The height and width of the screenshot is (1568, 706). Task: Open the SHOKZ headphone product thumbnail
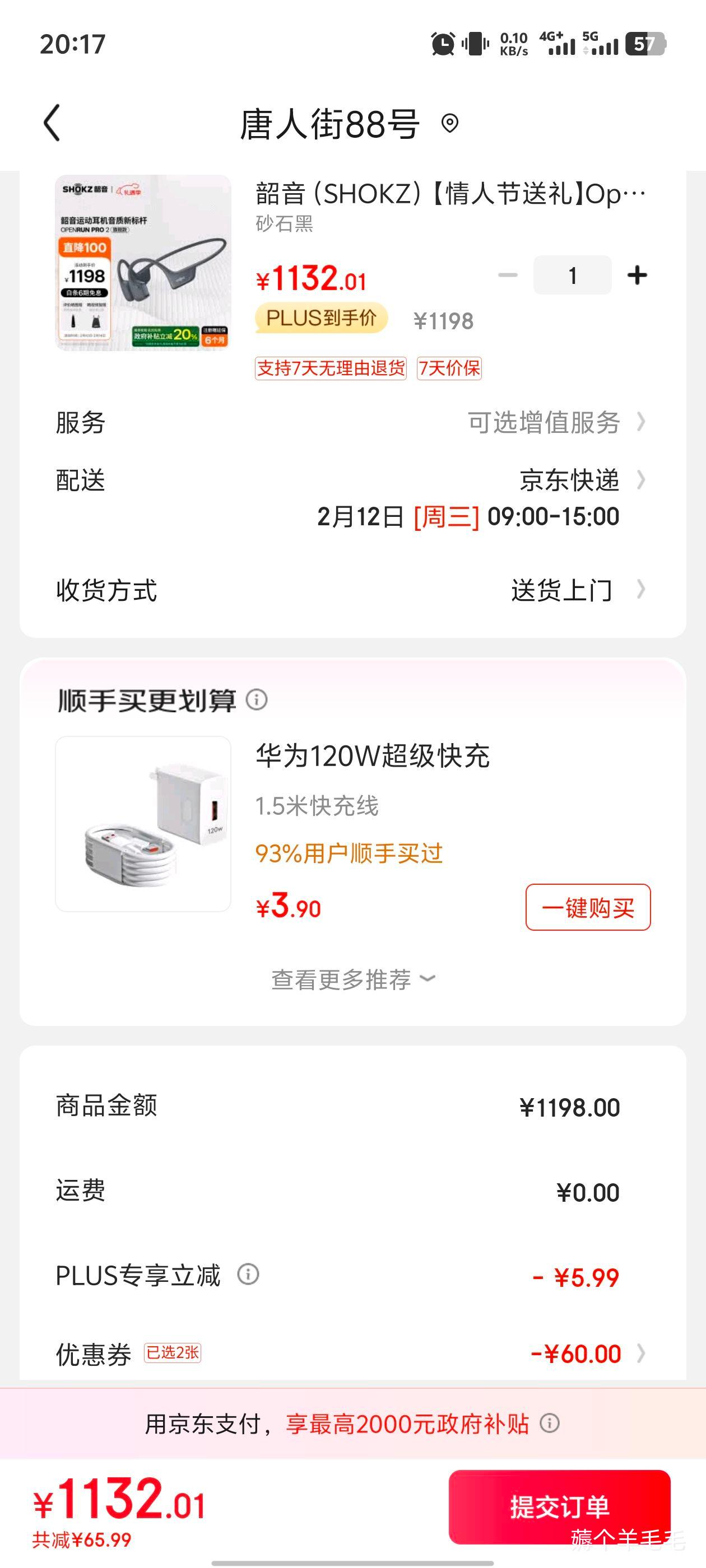[143, 262]
